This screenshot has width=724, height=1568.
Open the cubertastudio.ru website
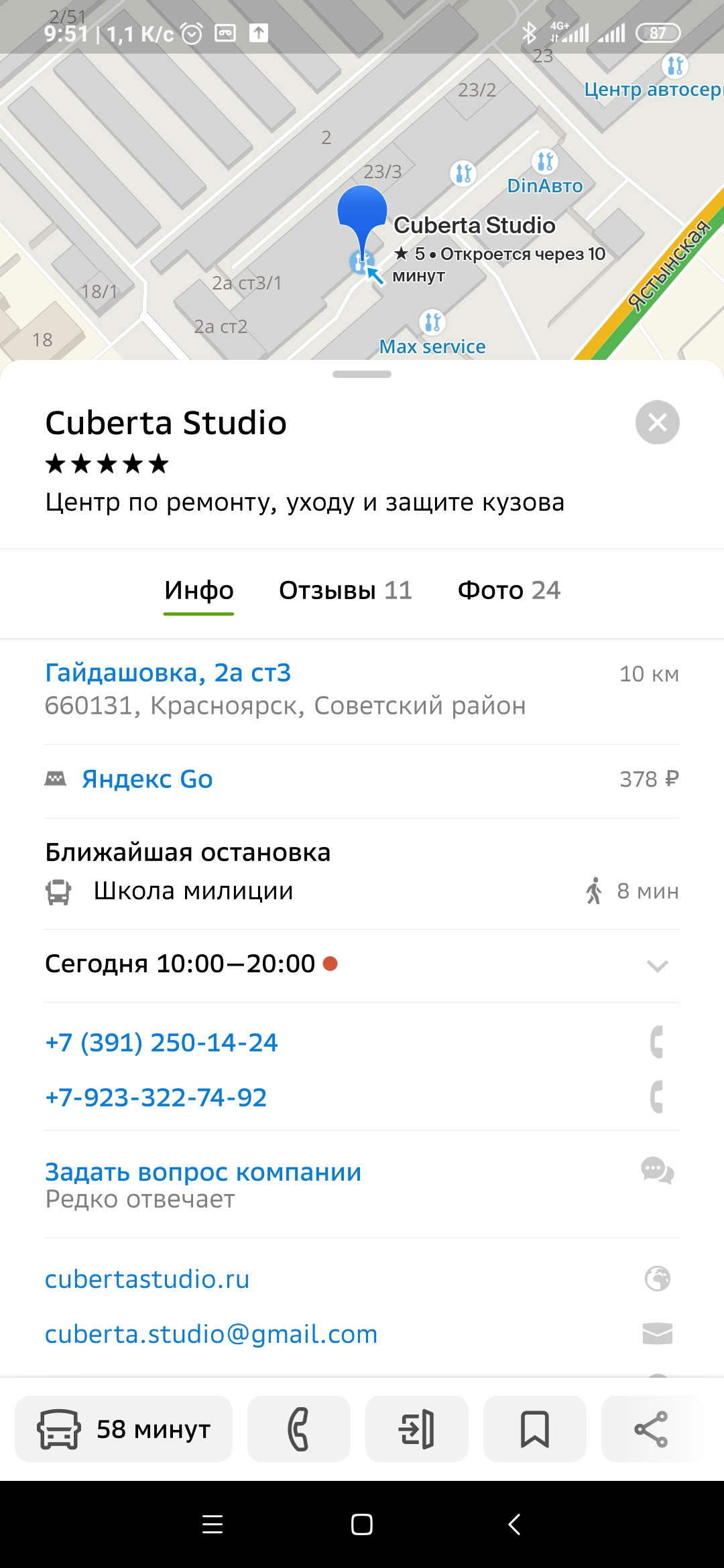pyautogui.click(x=147, y=1279)
